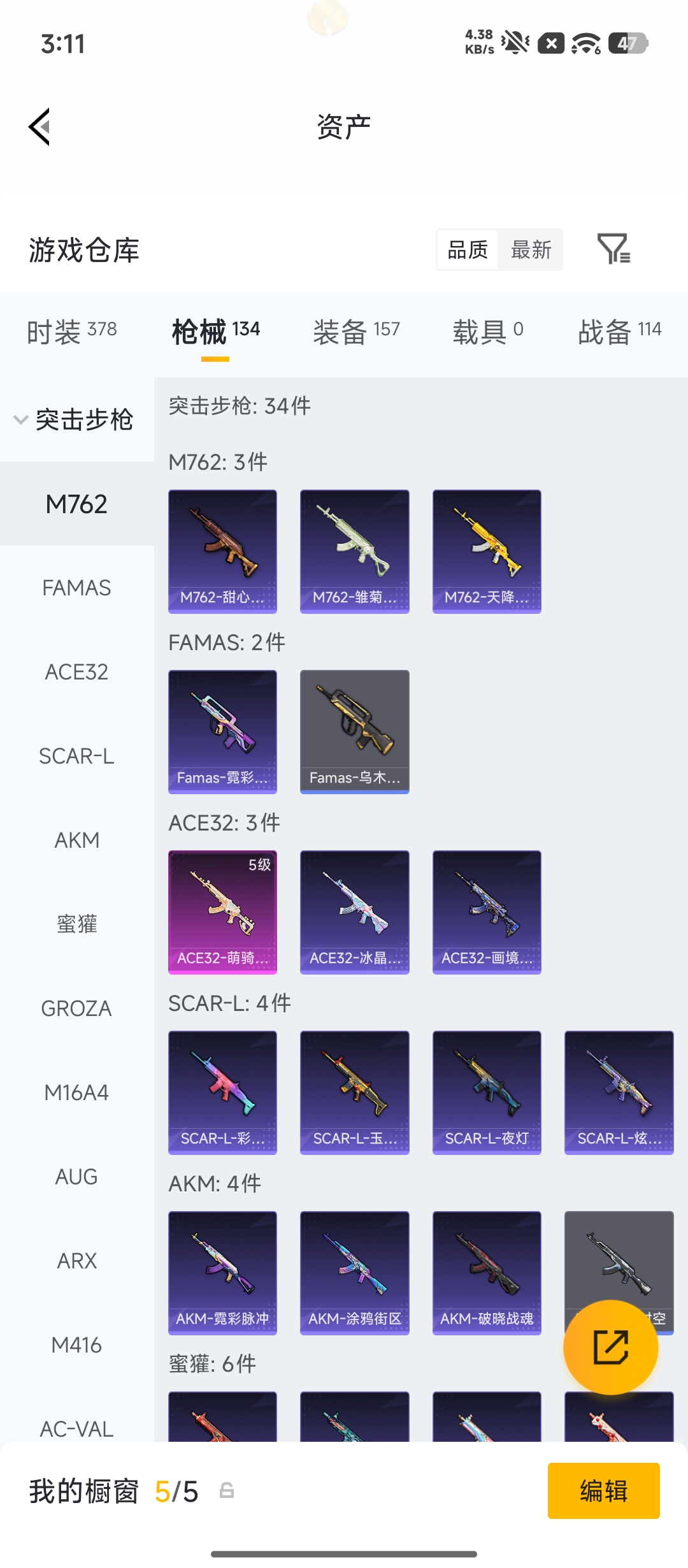Switch to the 装备 tab

click(356, 331)
